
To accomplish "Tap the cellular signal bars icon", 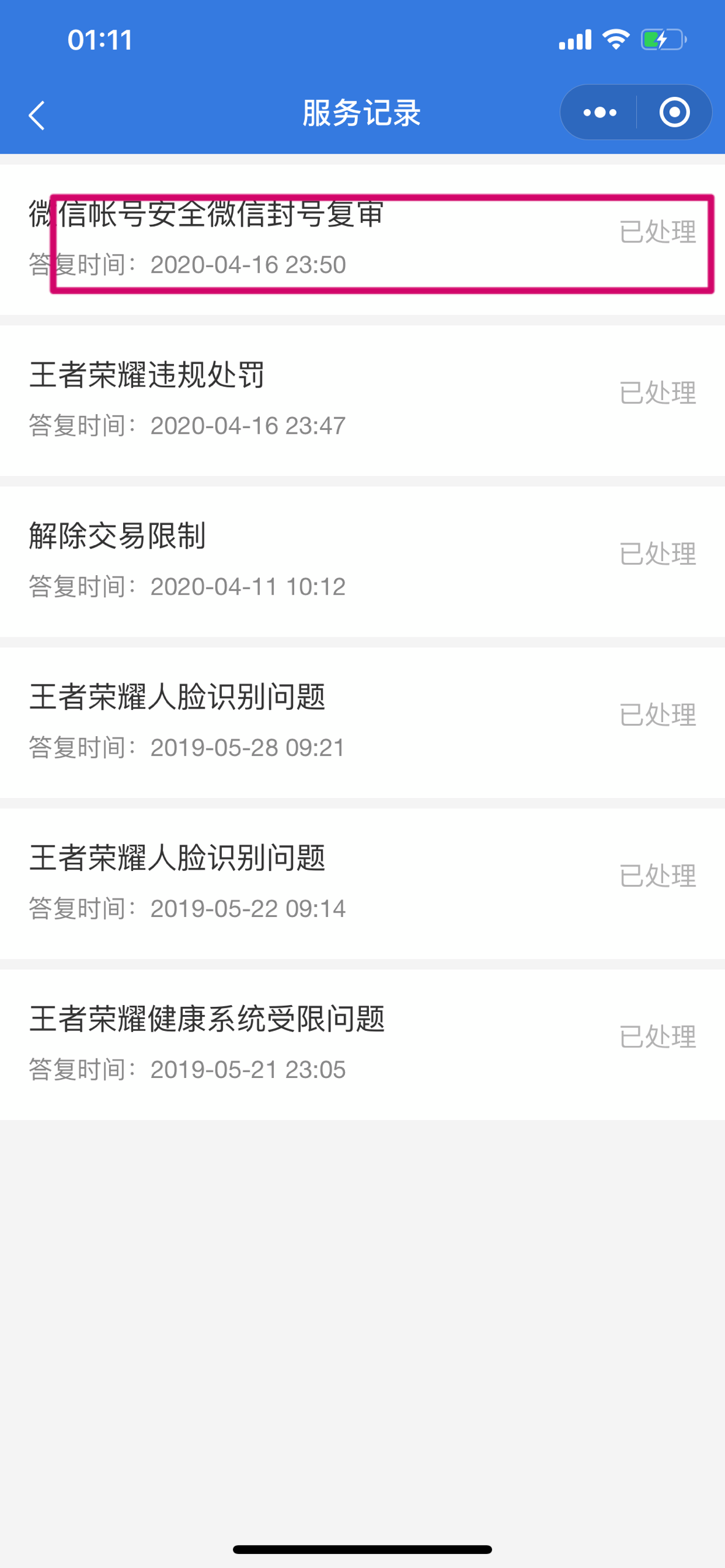I will coord(575,39).
